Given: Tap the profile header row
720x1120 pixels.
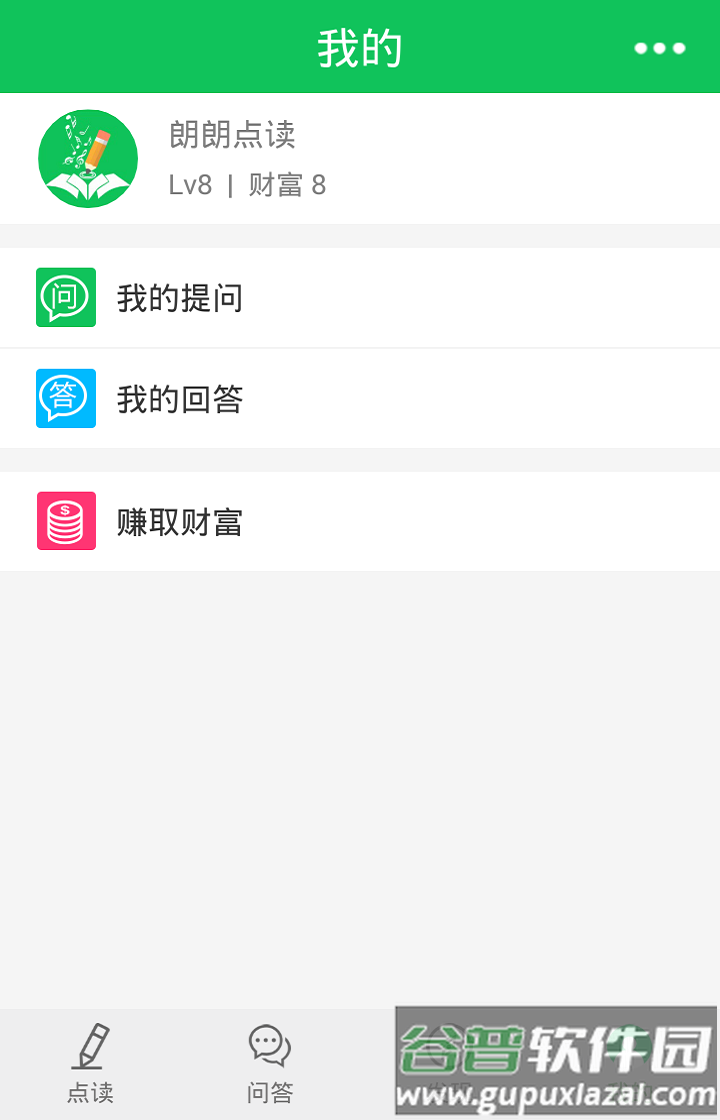Looking at the screenshot, I should coord(360,158).
